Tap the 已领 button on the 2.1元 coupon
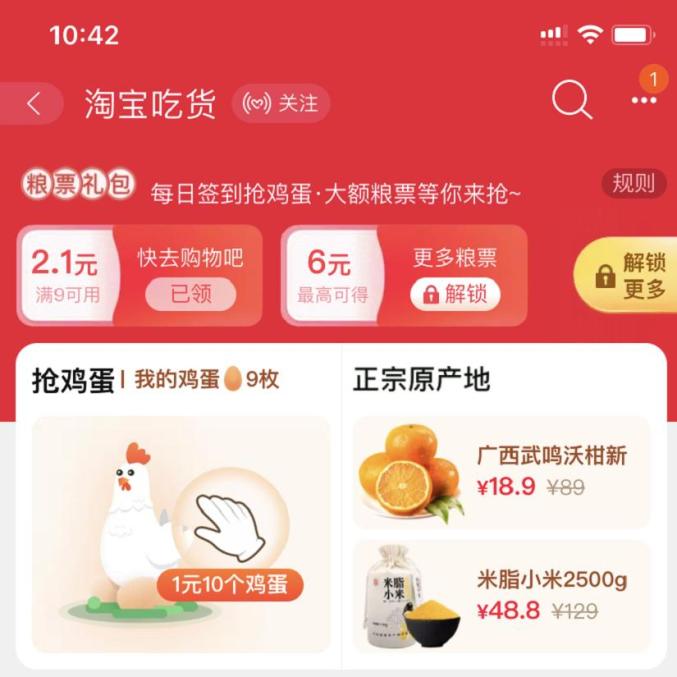Viewport: 677px width, 677px height. coord(190,294)
